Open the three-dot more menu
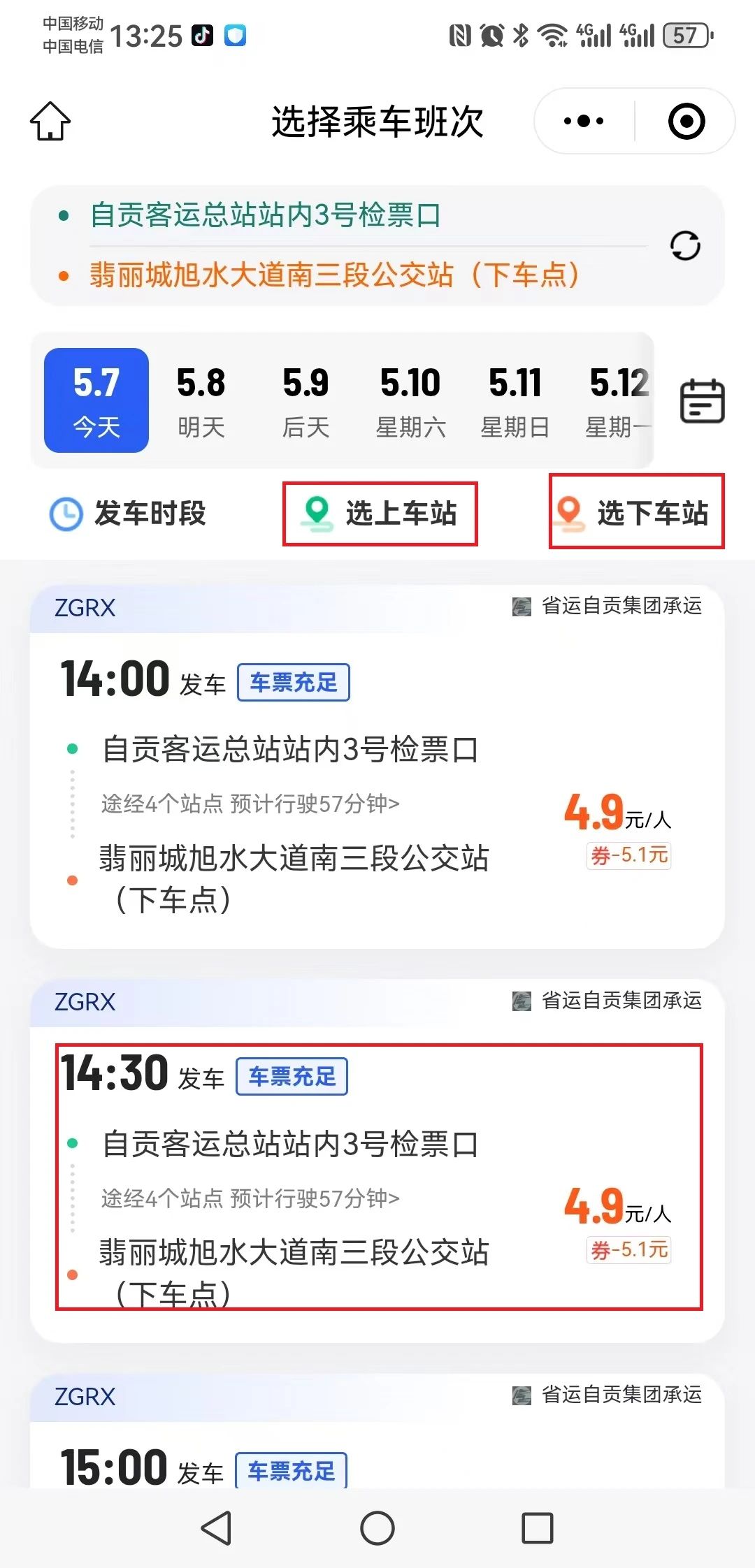The height and width of the screenshot is (1568, 755). click(584, 121)
